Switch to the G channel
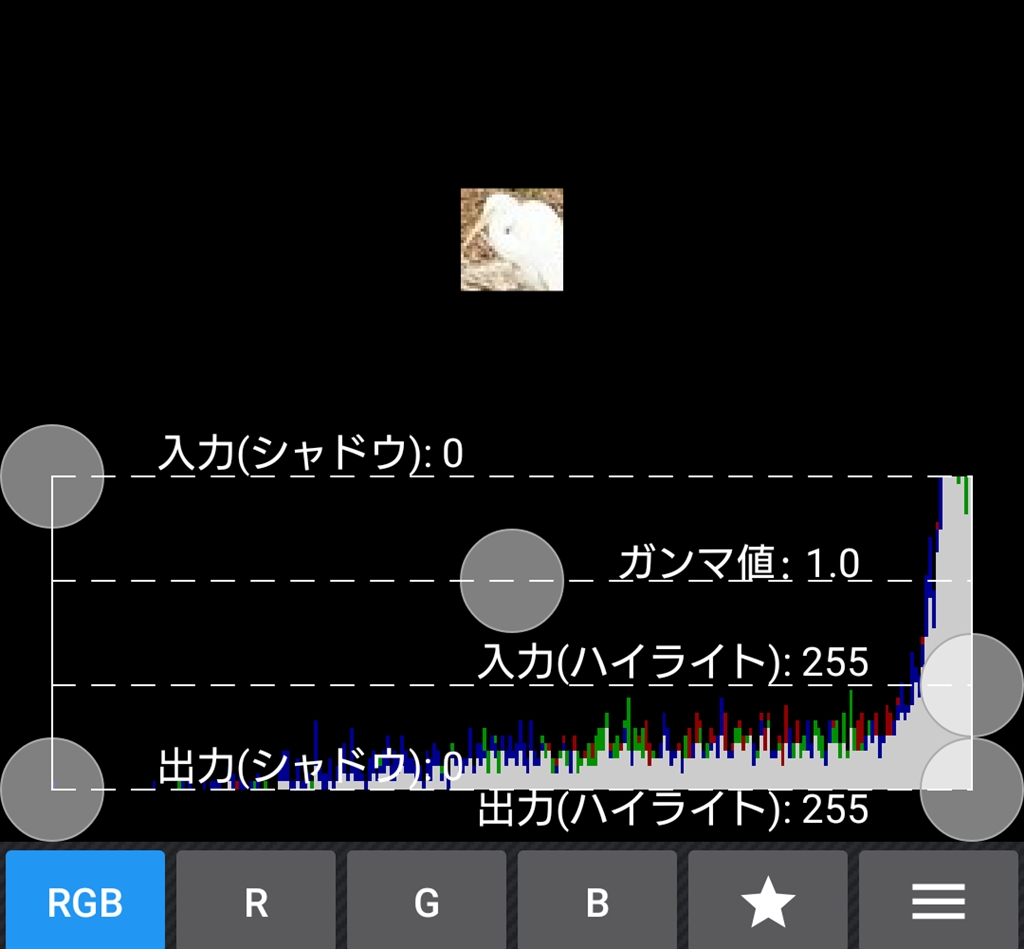 pyautogui.click(x=427, y=901)
